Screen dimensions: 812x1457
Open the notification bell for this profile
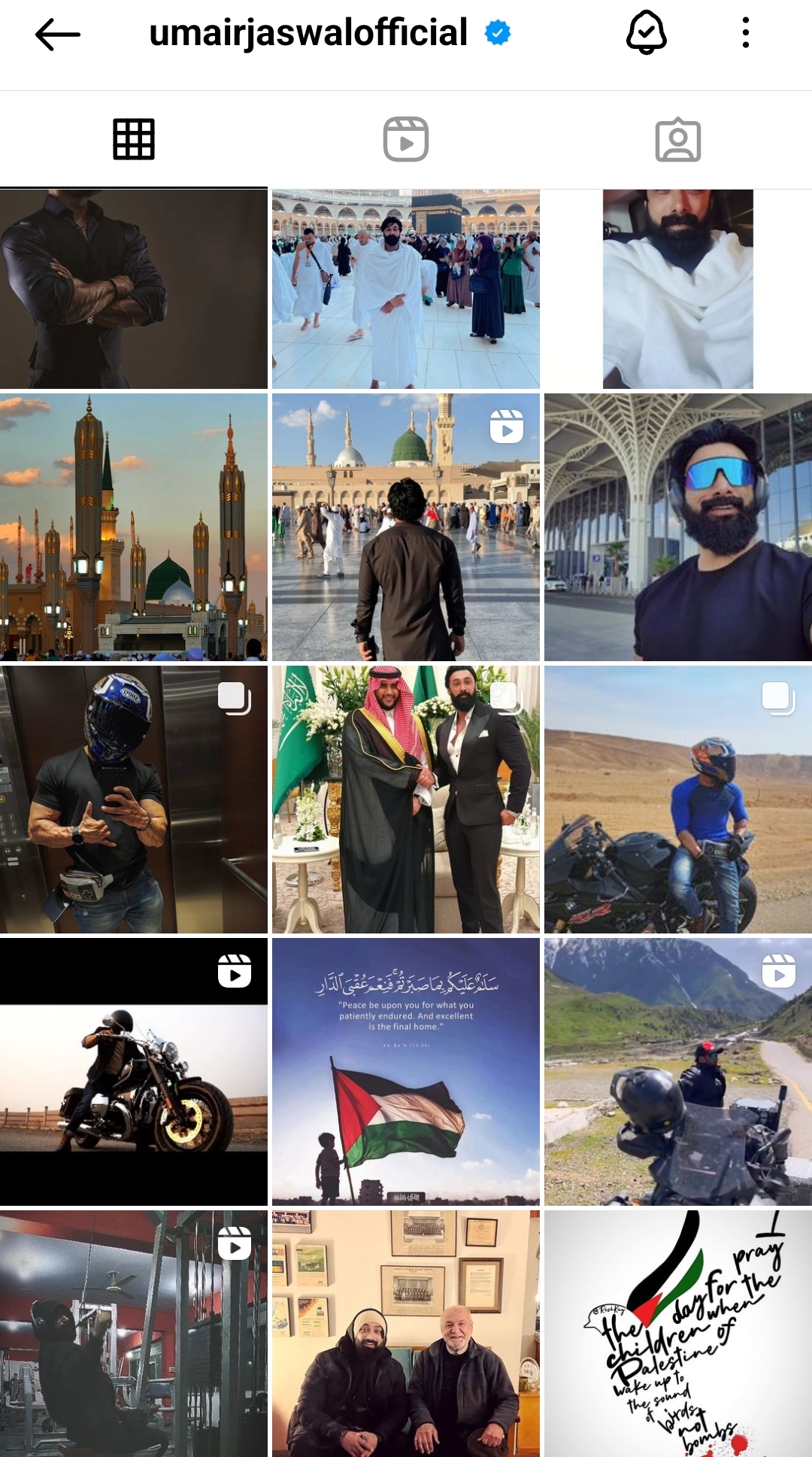[646, 34]
